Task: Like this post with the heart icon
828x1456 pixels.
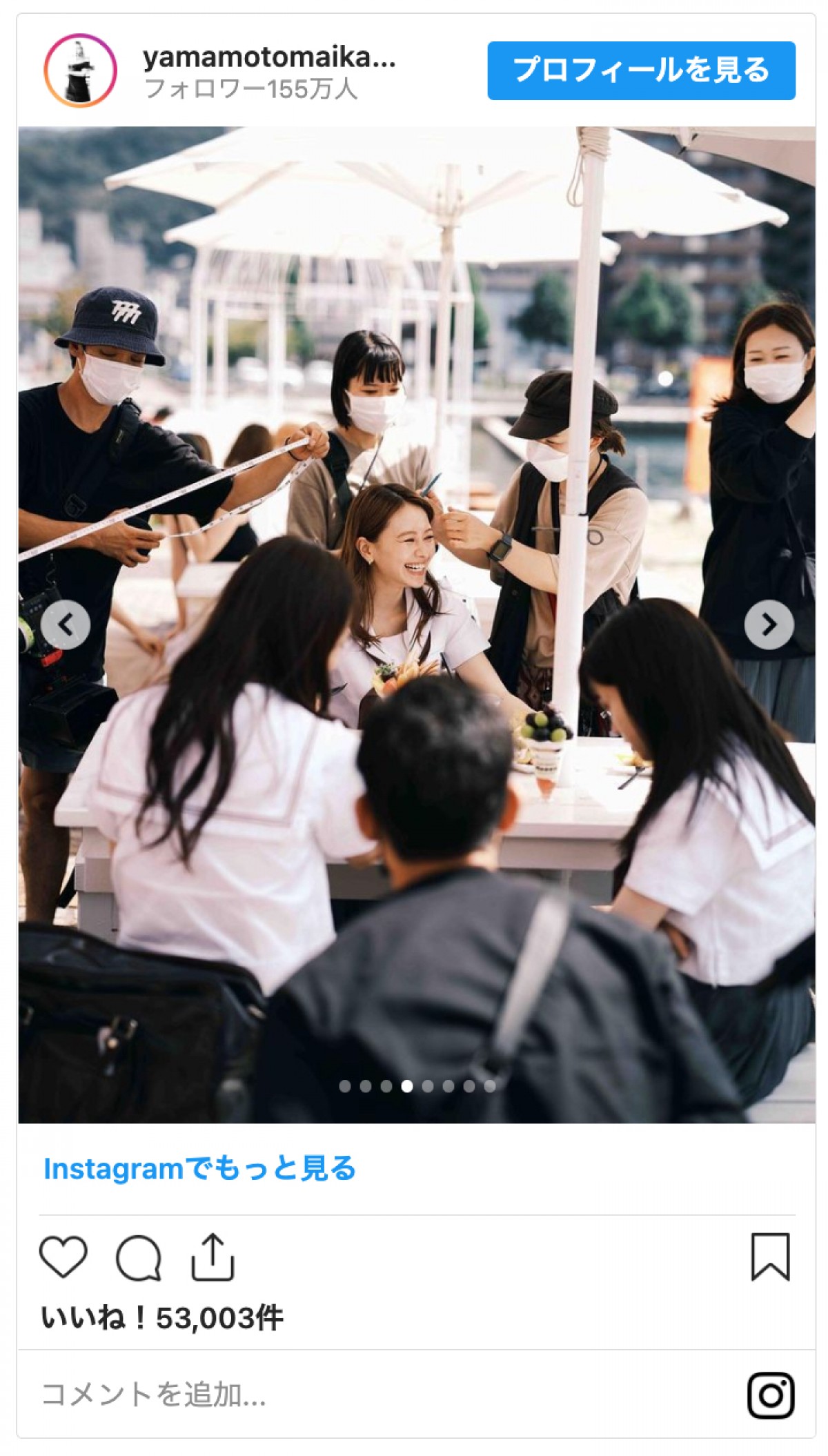Action: 63,1257
